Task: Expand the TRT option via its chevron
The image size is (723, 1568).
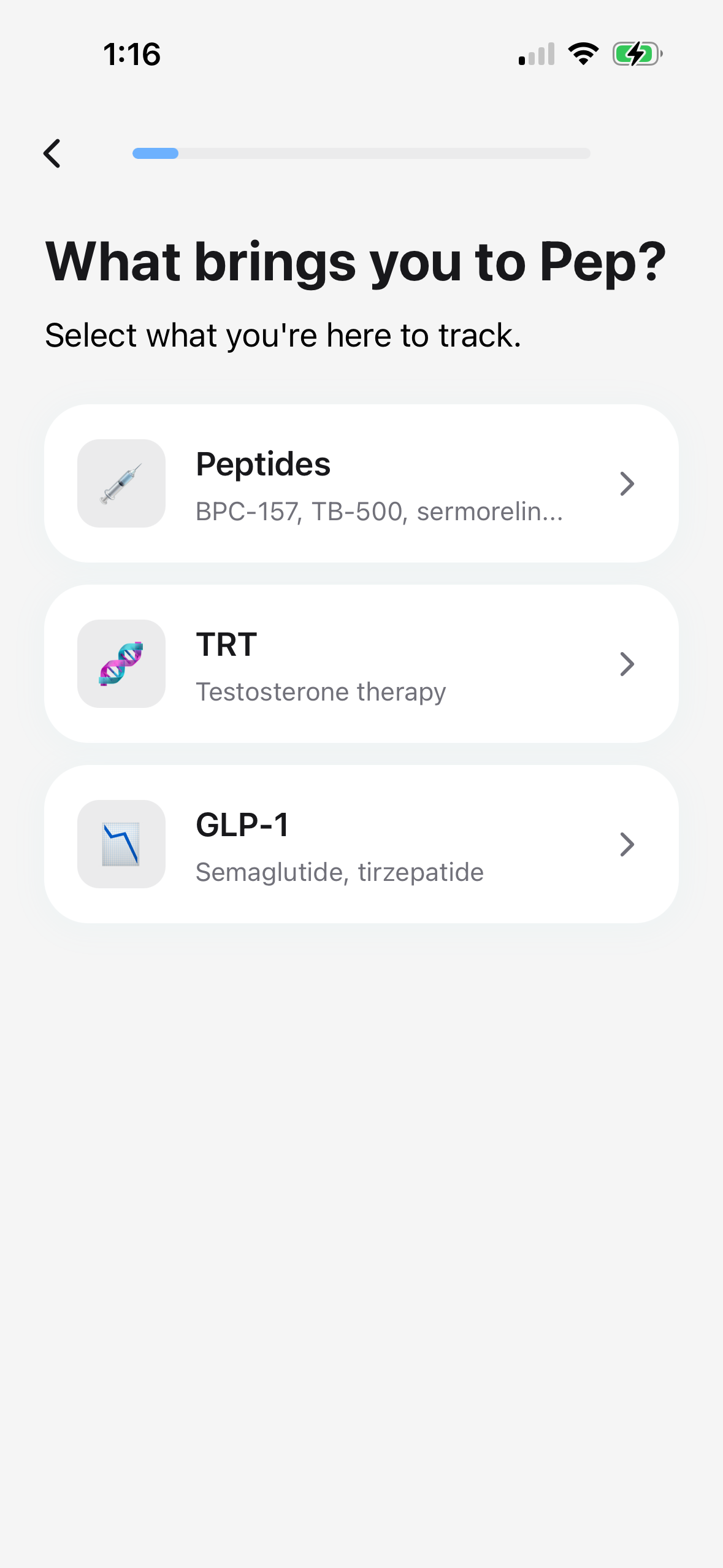Action: 627,664
